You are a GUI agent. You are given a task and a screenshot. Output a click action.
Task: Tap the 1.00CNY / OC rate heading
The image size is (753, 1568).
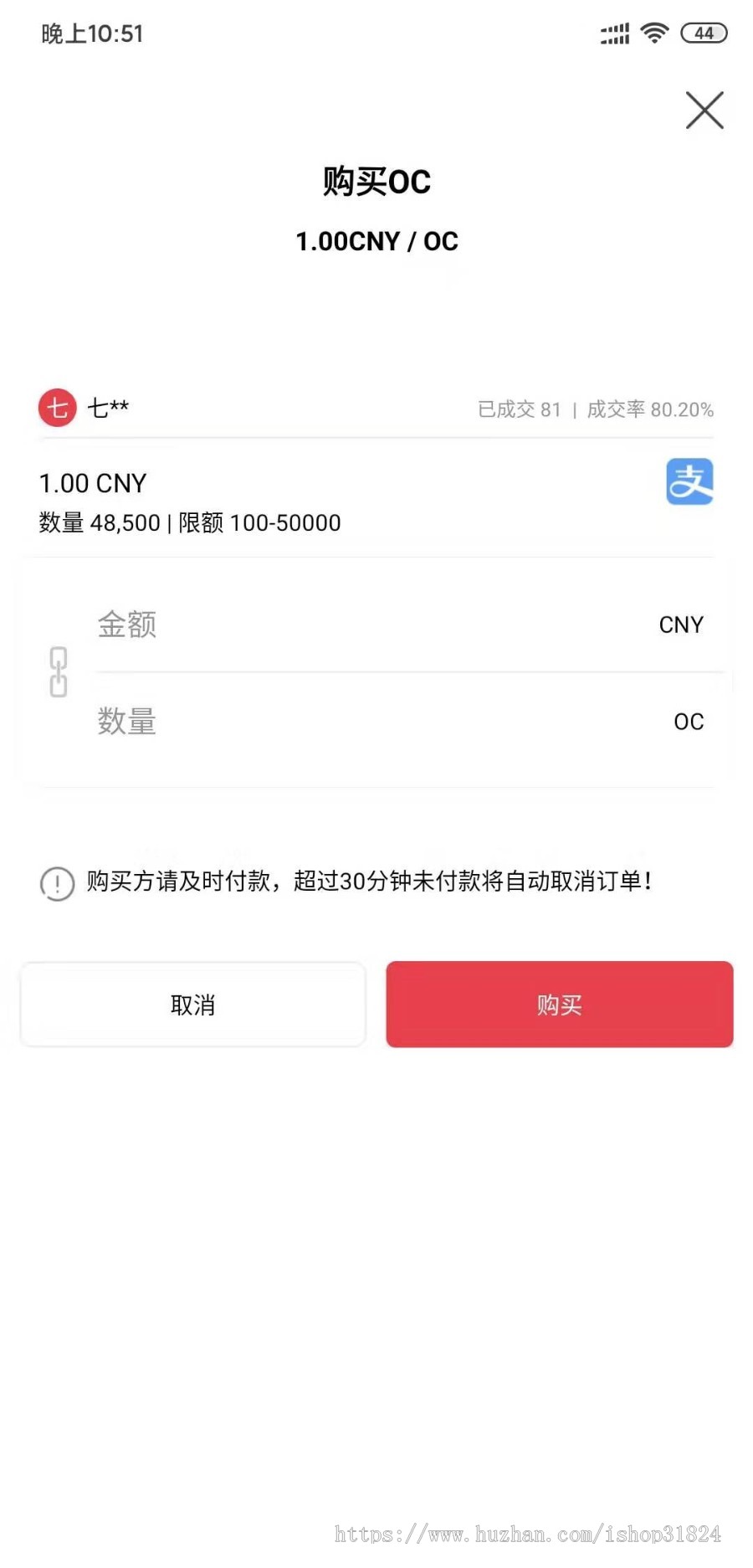pyautogui.click(x=376, y=242)
